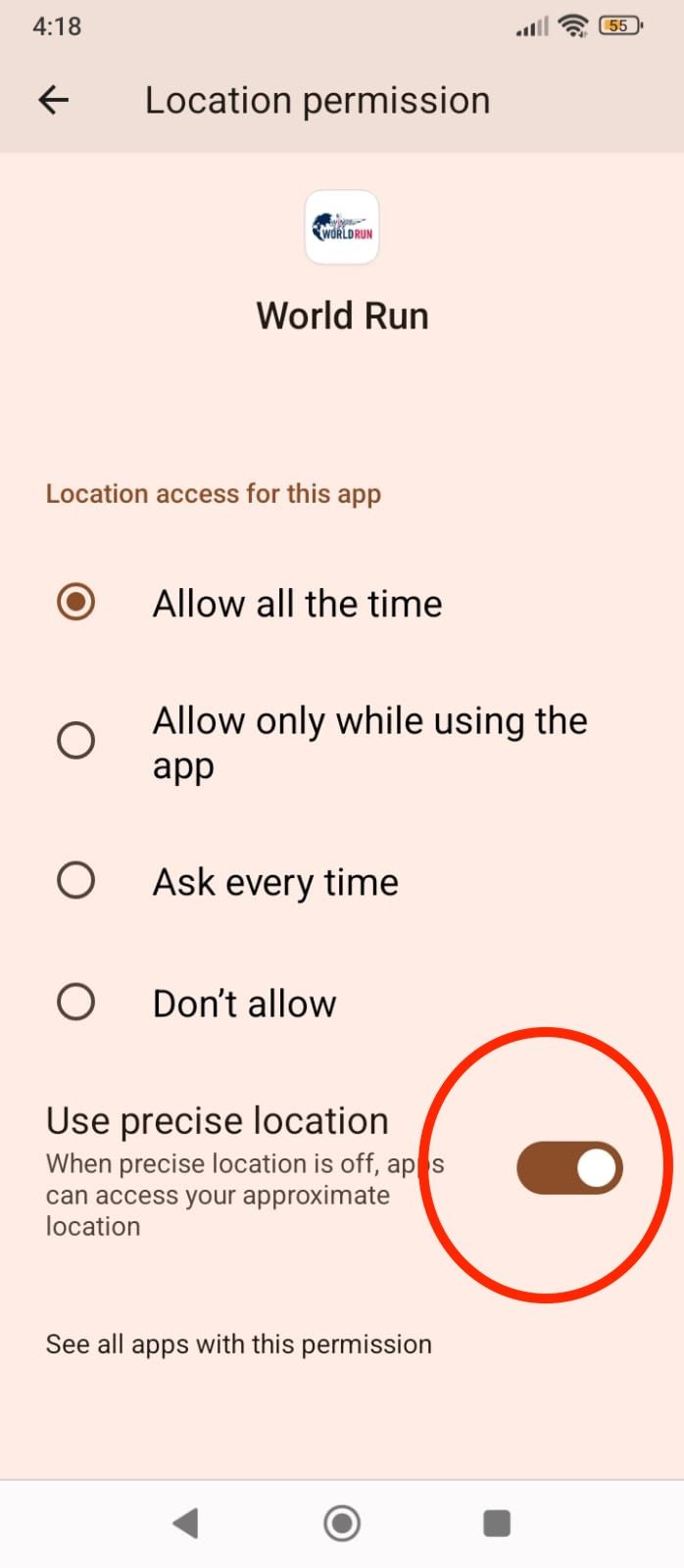
Task: See all apps with this permission
Action: (238, 1344)
